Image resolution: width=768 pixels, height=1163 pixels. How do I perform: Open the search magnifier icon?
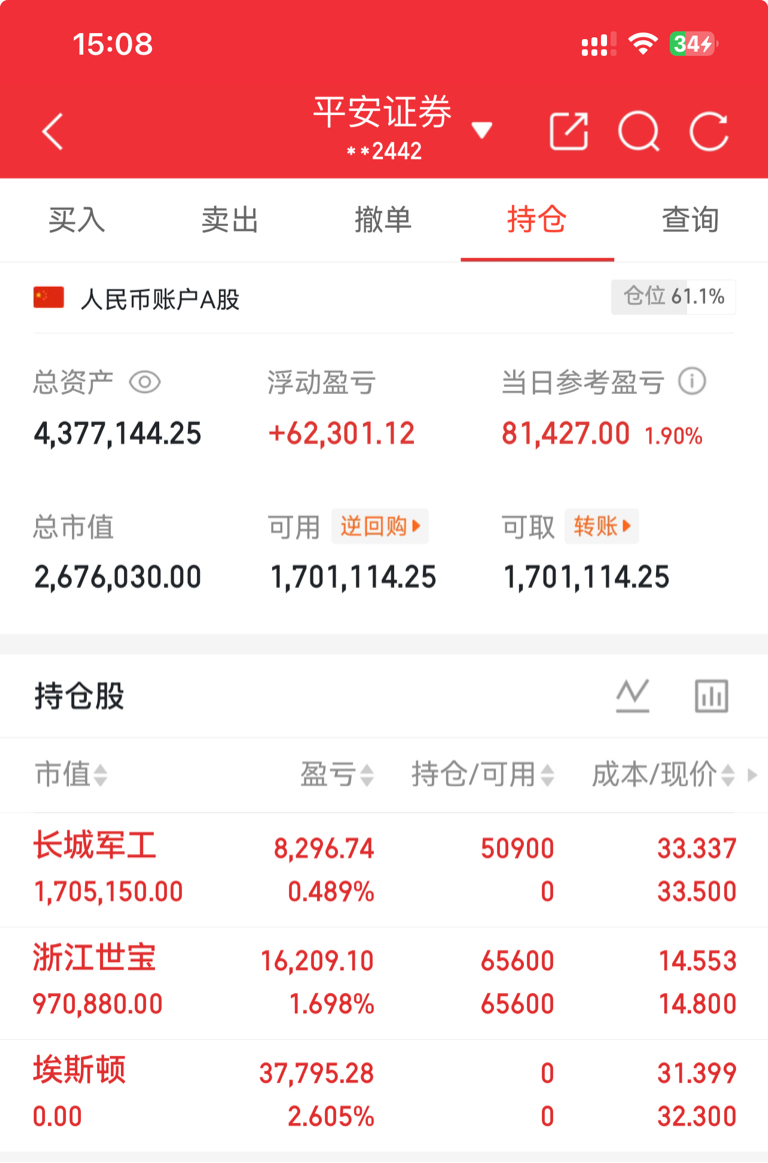[x=639, y=131]
